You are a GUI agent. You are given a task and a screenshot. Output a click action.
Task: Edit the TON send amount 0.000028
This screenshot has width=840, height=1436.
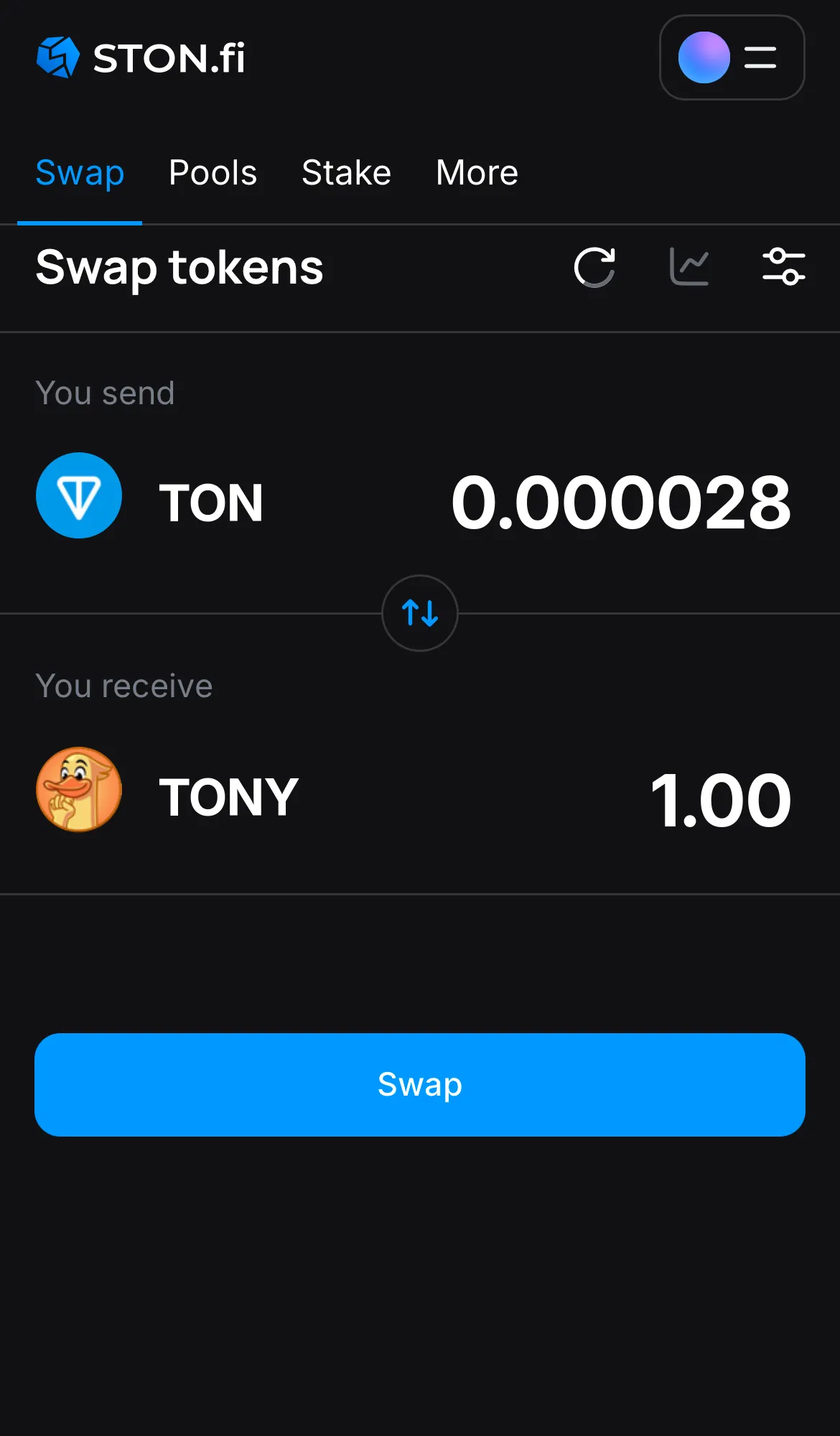(621, 503)
